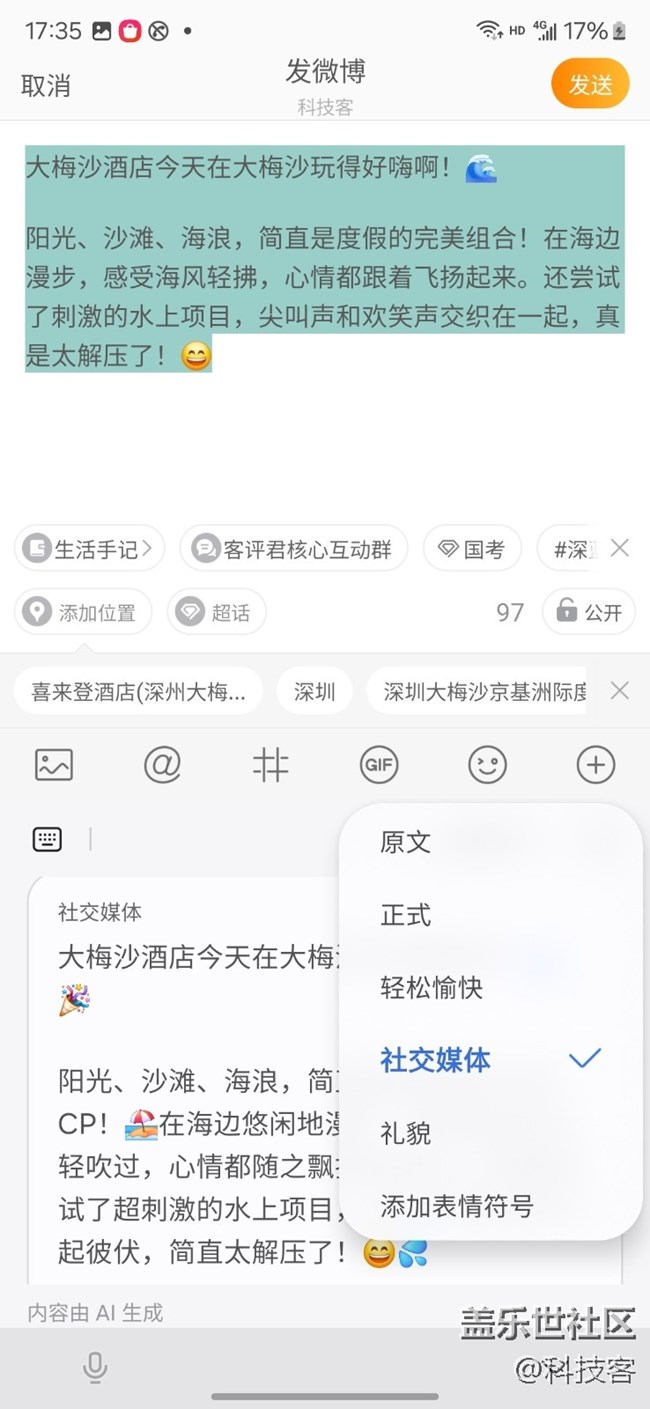Send the Weibo post with 发送
This screenshot has width=650, height=1409.
click(590, 85)
